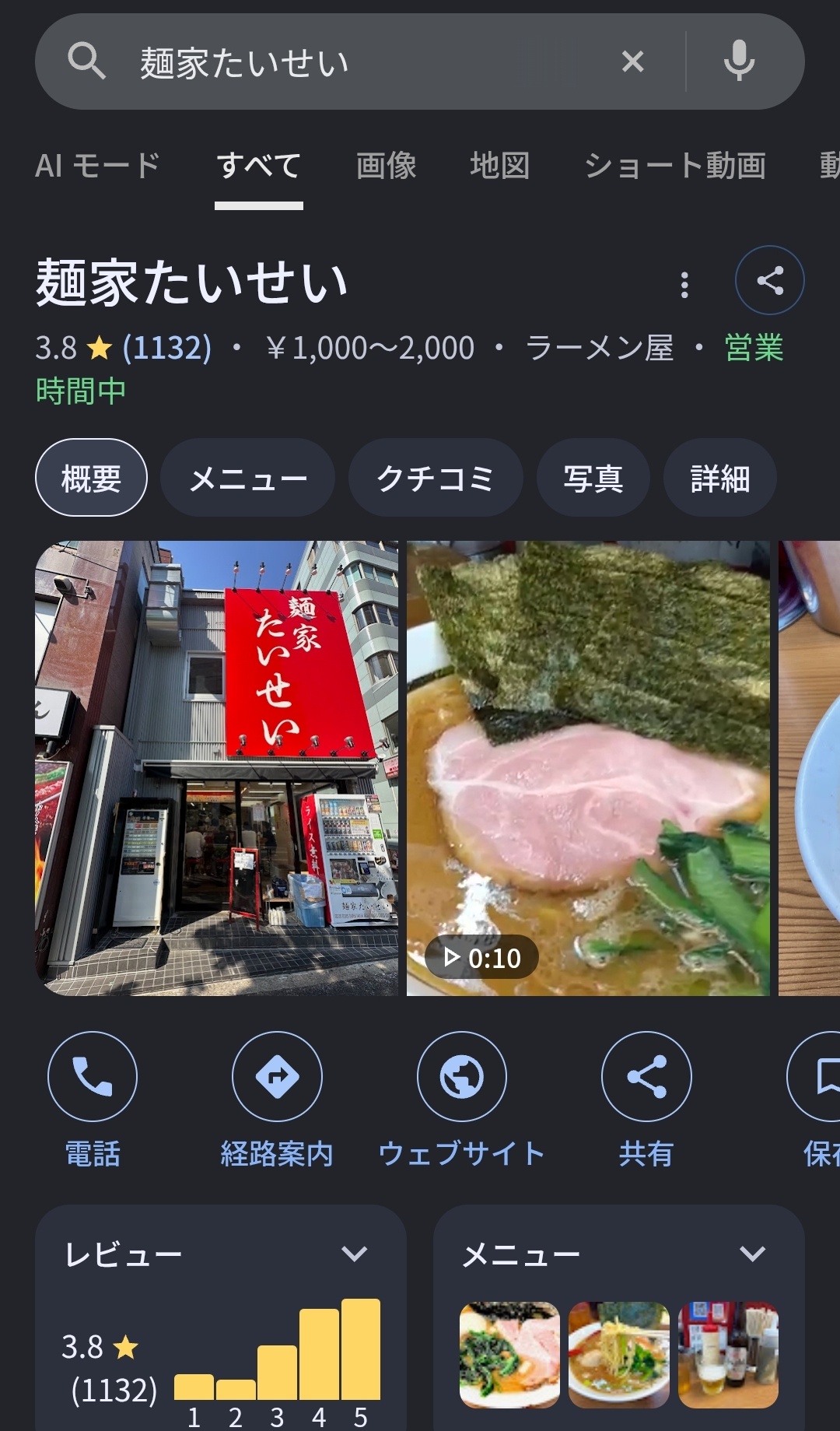840x1431 pixels.
Task: Select the メニュー chip
Action: tap(248, 478)
